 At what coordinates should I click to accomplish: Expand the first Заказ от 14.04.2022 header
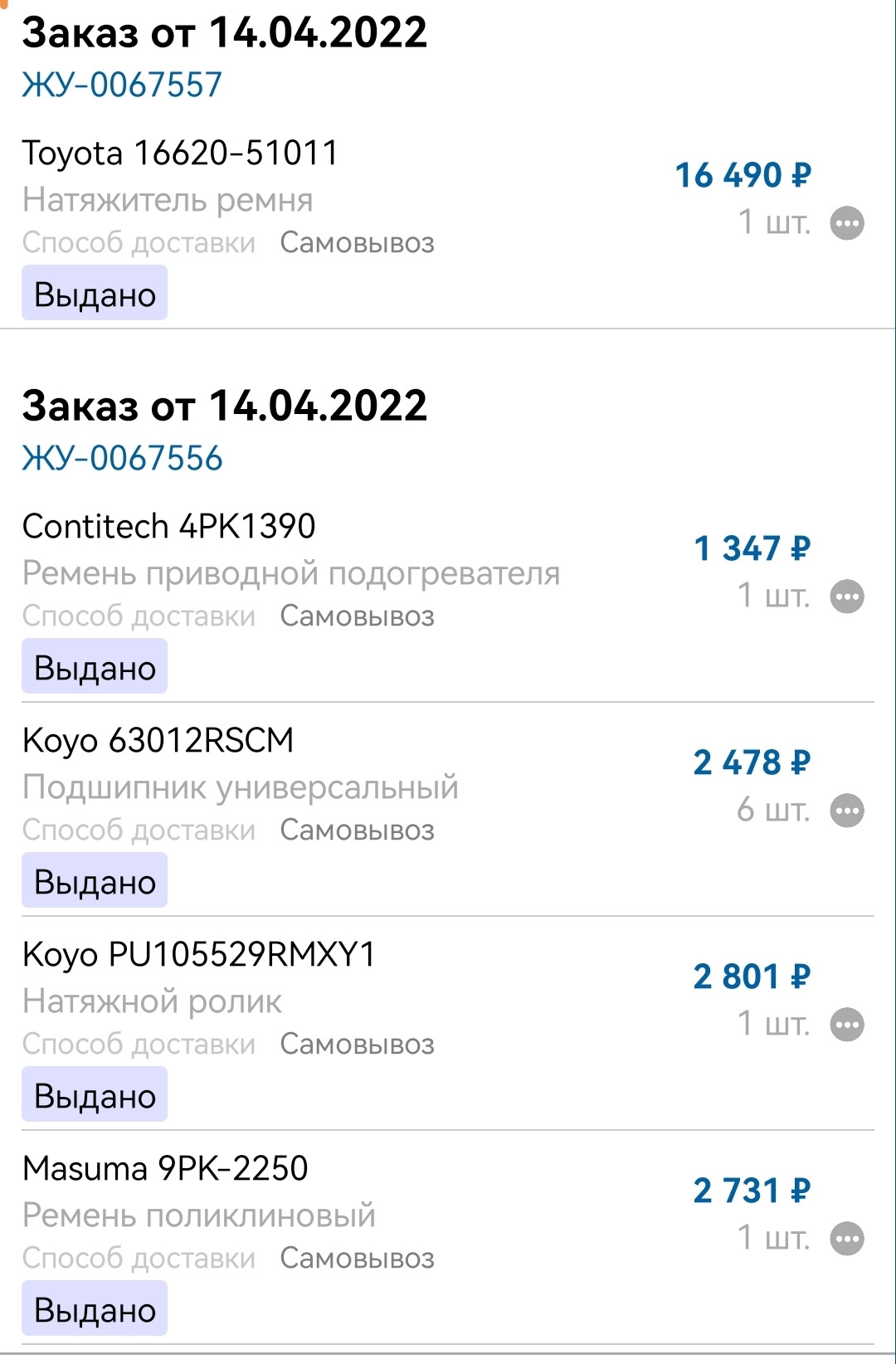(x=225, y=35)
